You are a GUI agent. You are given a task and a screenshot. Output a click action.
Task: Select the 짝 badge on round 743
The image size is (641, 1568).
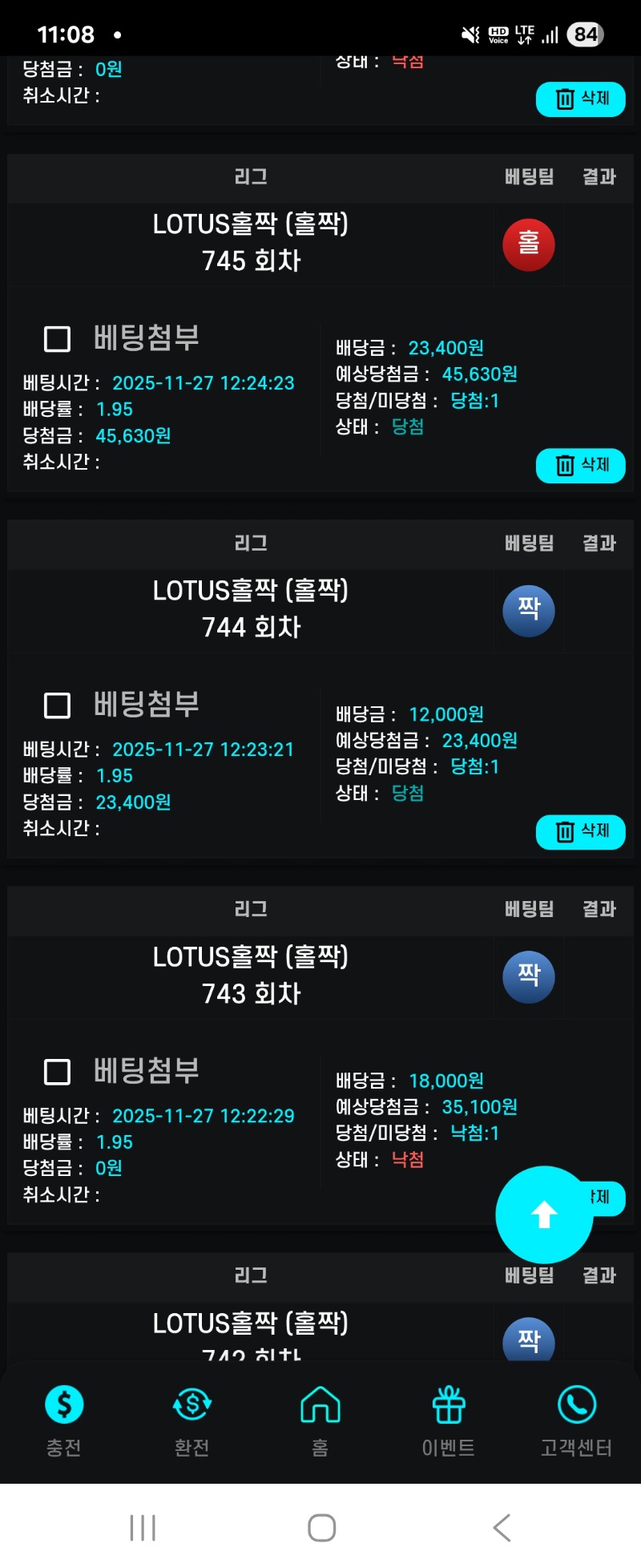click(528, 976)
